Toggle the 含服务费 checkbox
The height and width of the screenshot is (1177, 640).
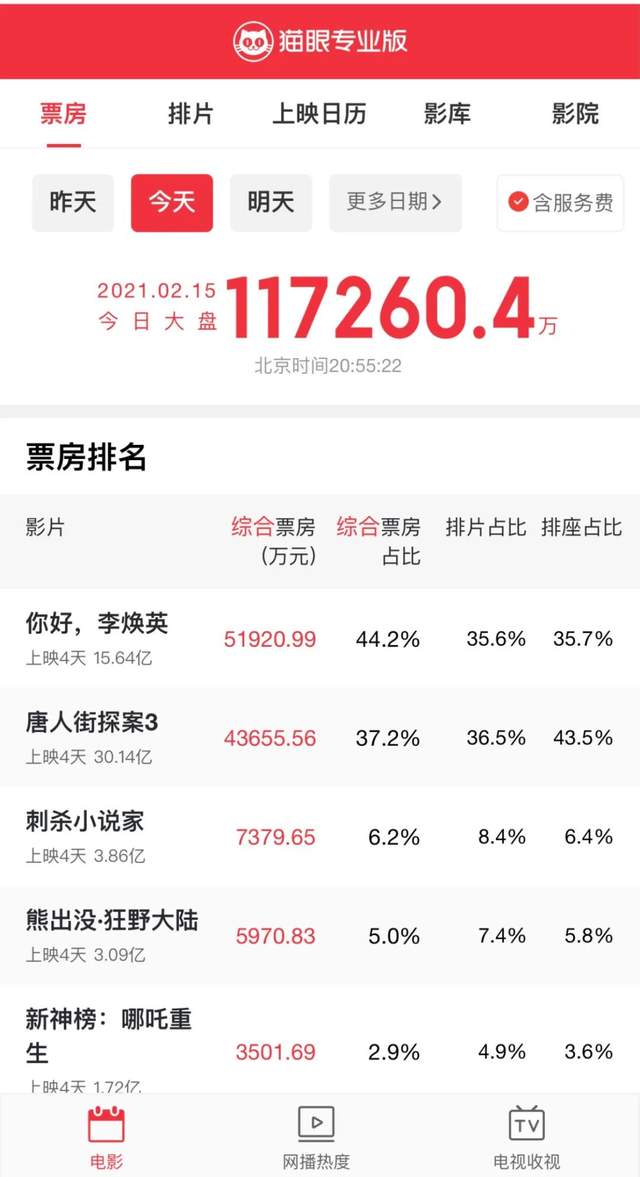click(560, 203)
